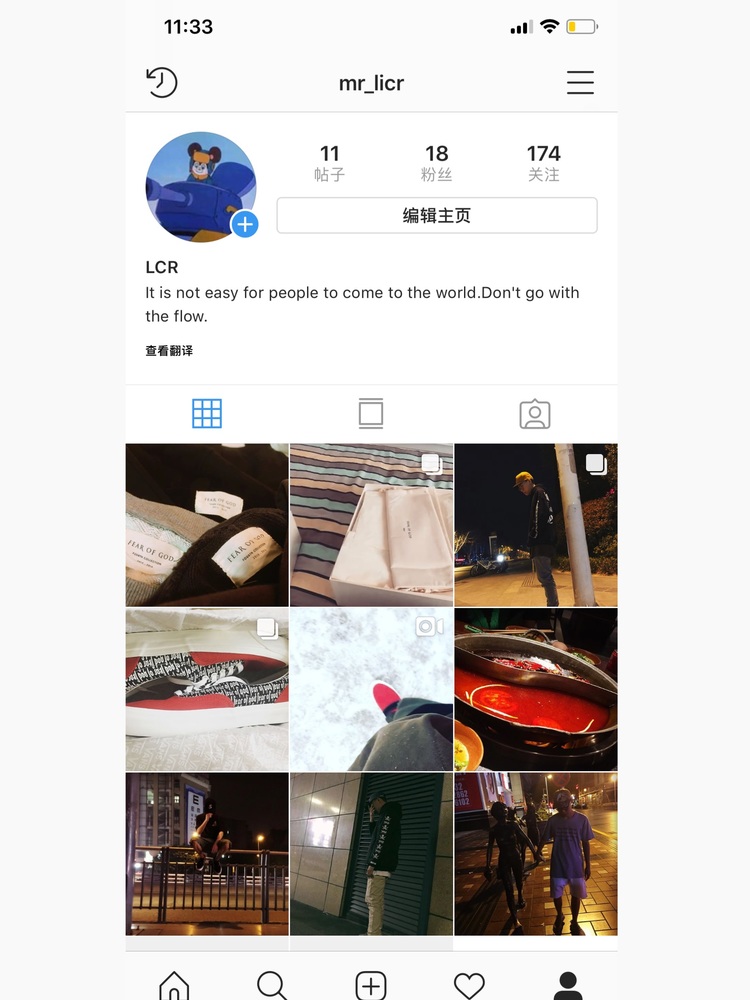View the 18 粉丝 followers list
Screen dimensions: 750x1000
pos(436,162)
